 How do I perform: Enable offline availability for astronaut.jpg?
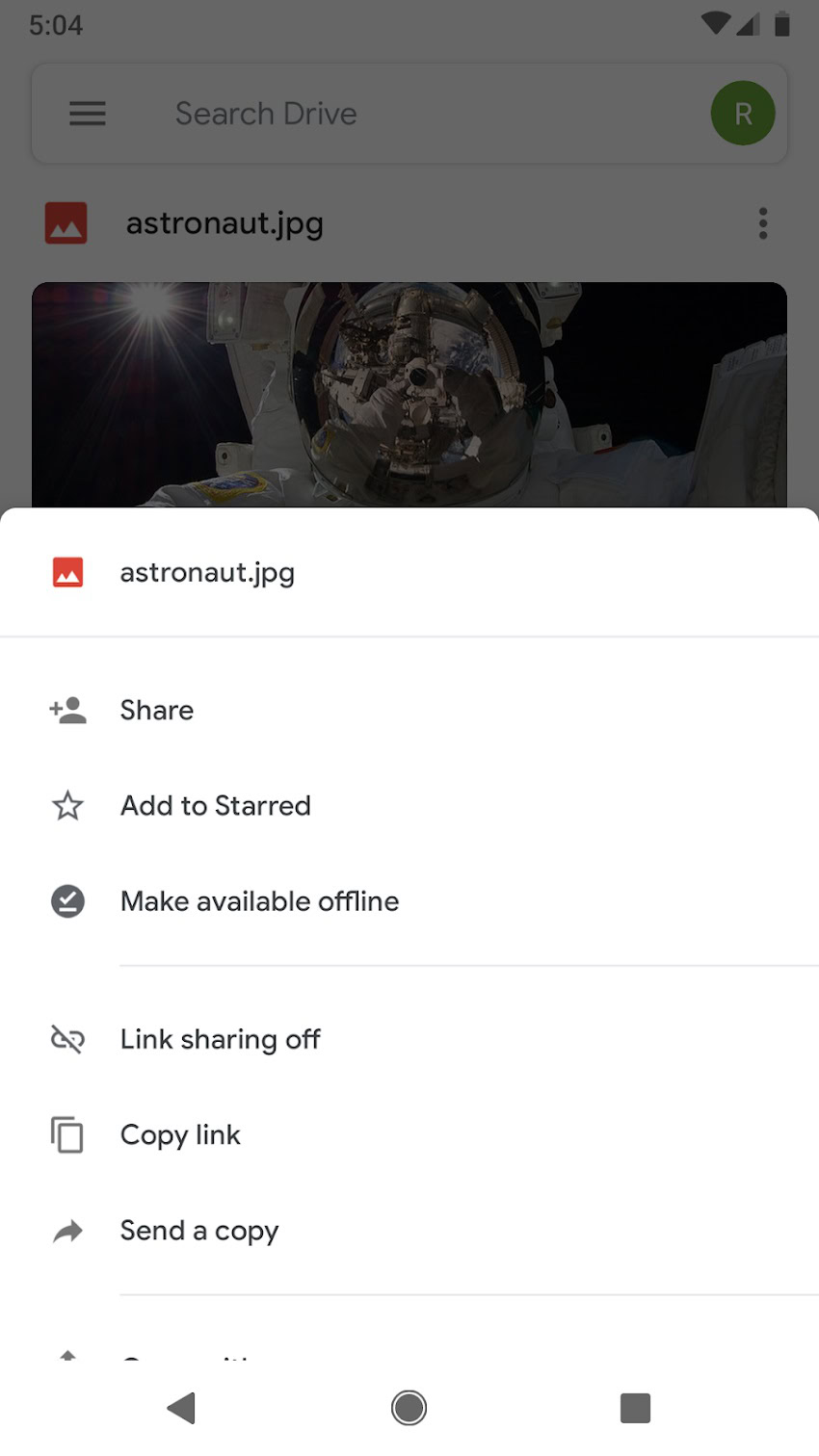(x=259, y=901)
